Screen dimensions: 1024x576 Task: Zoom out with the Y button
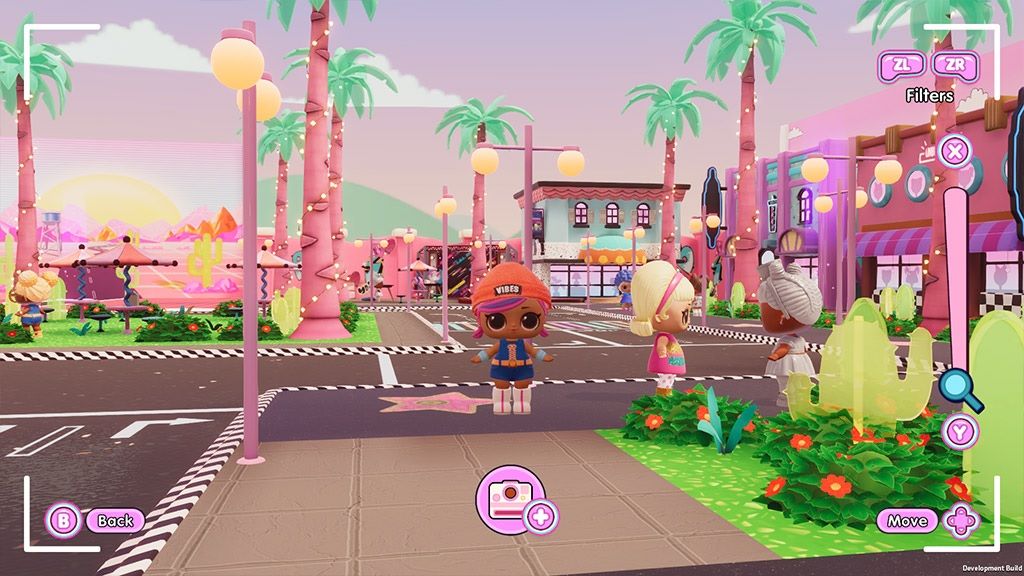960,431
